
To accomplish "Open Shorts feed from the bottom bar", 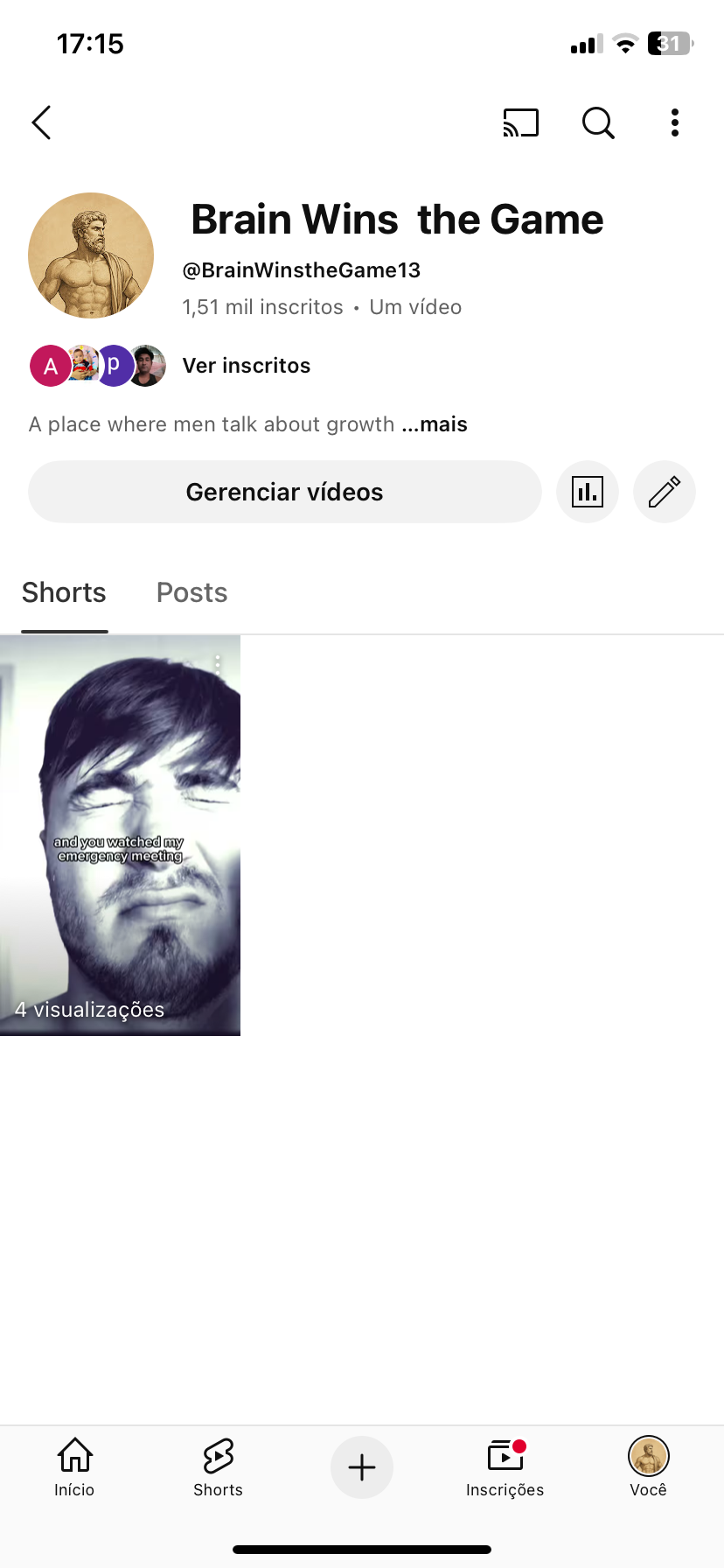I will click(x=218, y=1466).
